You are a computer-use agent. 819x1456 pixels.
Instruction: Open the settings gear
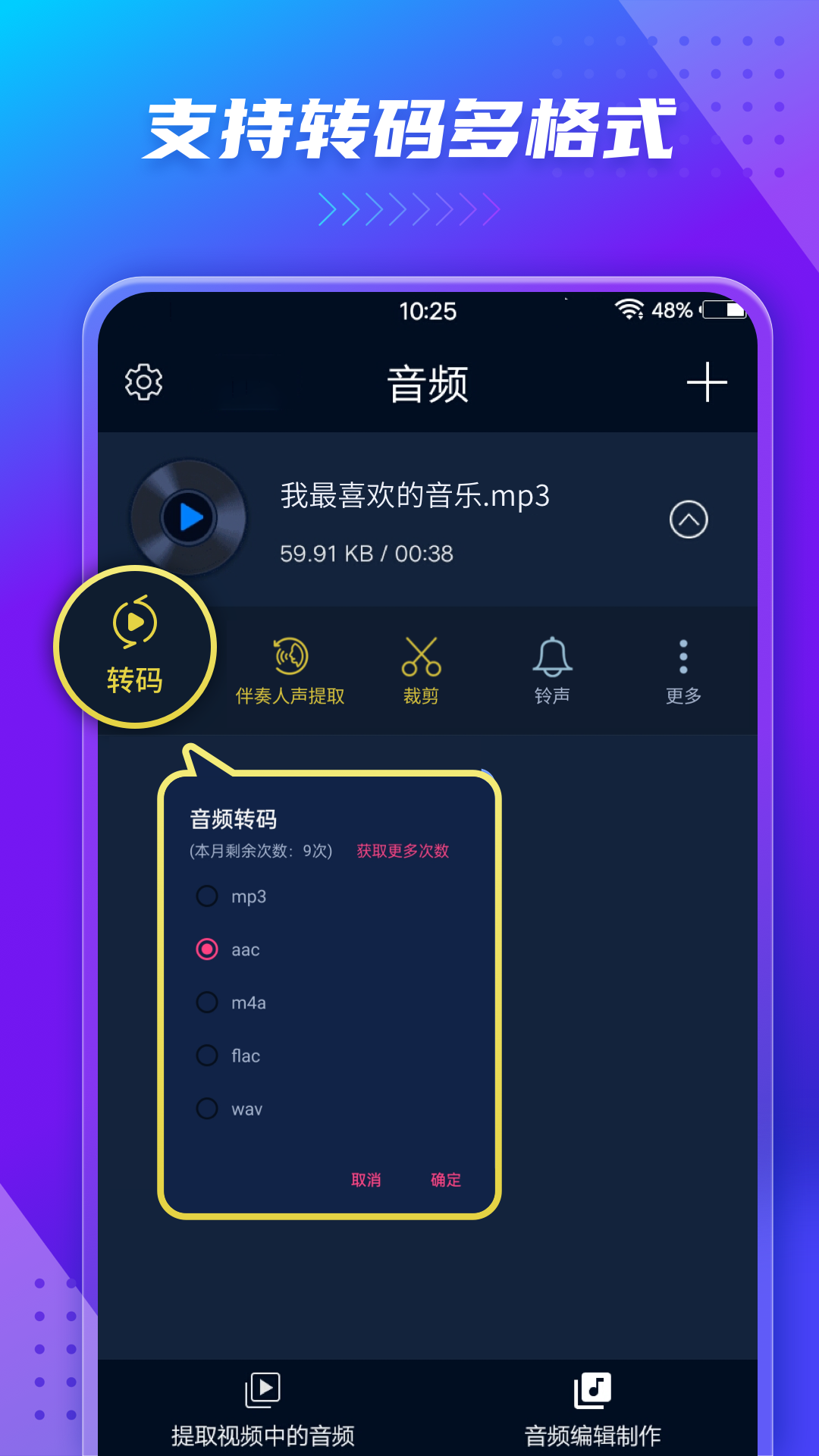coord(143,383)
